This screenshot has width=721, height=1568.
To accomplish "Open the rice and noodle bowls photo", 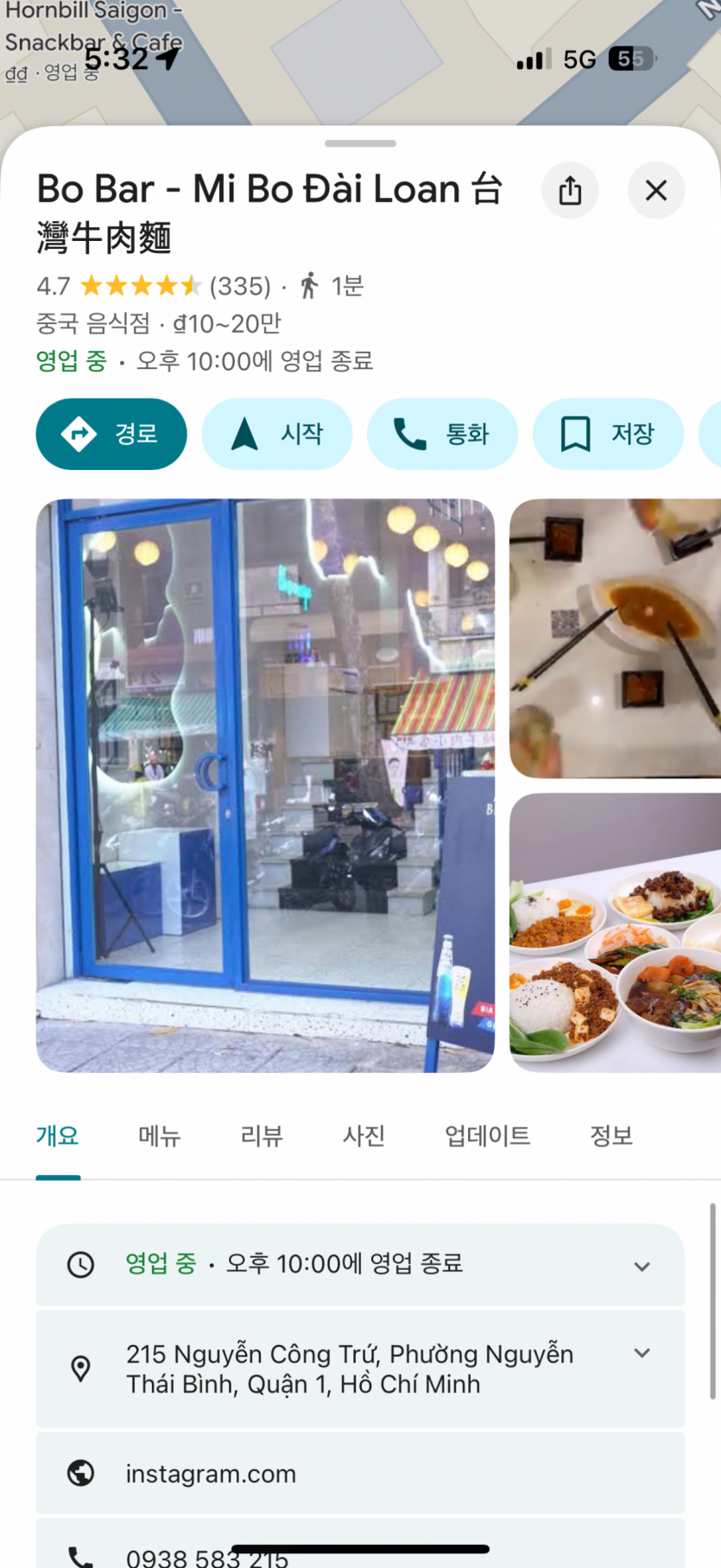I will [615, 933].
